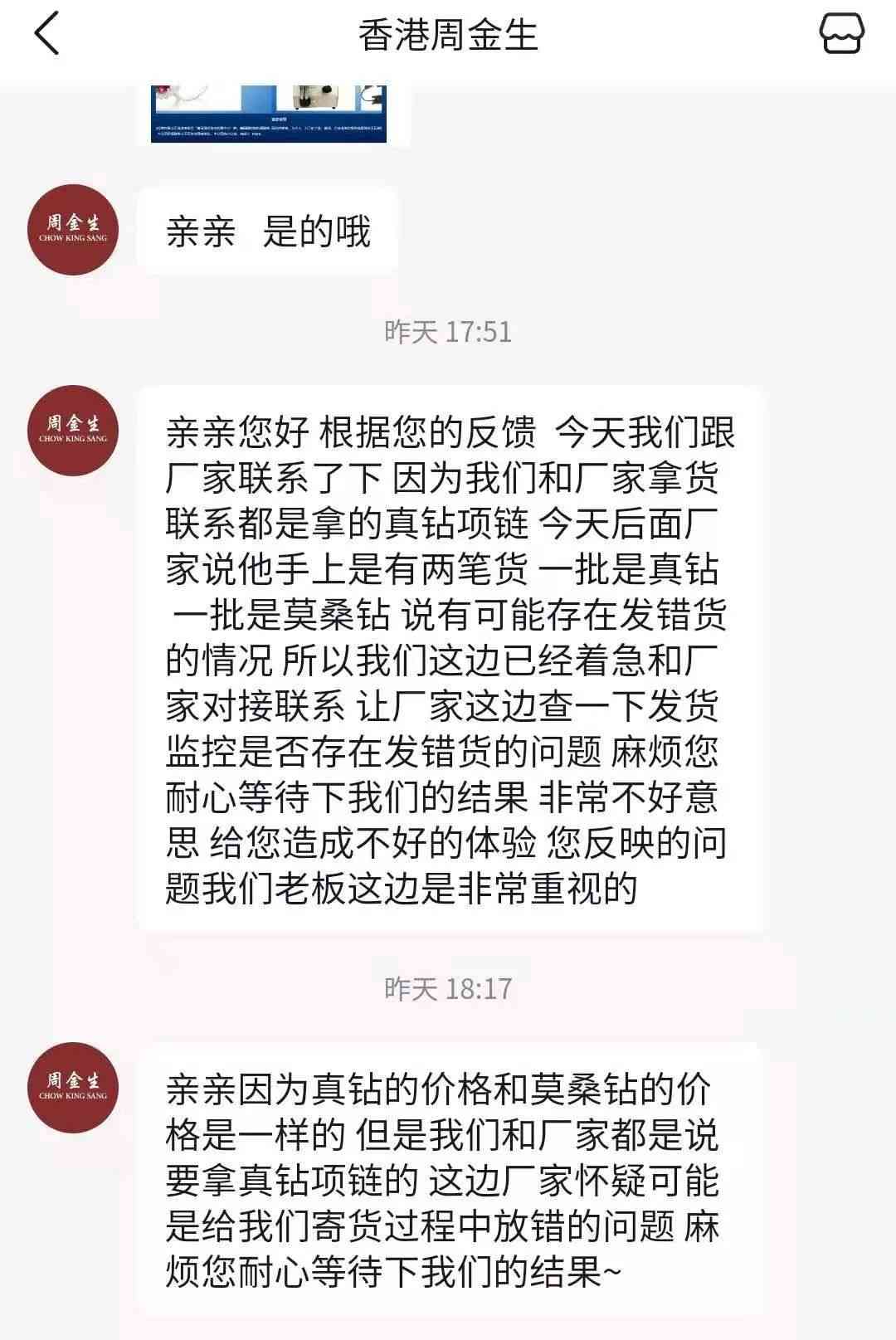Open the image message above 亲亲 是的哦
This screenshot has width=896, height=1340.
pos(269,113)
